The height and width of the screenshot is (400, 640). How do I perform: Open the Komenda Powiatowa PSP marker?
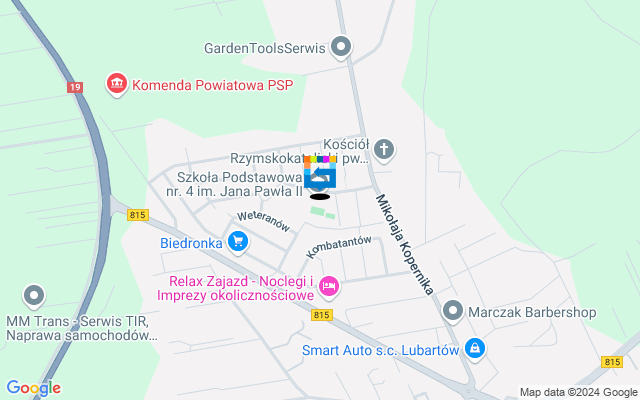tap(118, 84)
